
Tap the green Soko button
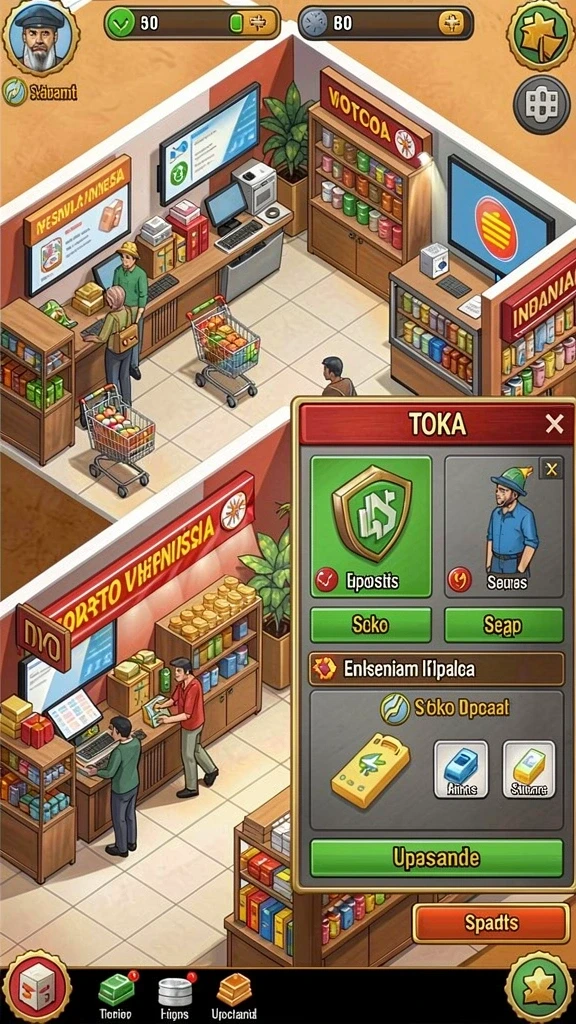(370, 625)
